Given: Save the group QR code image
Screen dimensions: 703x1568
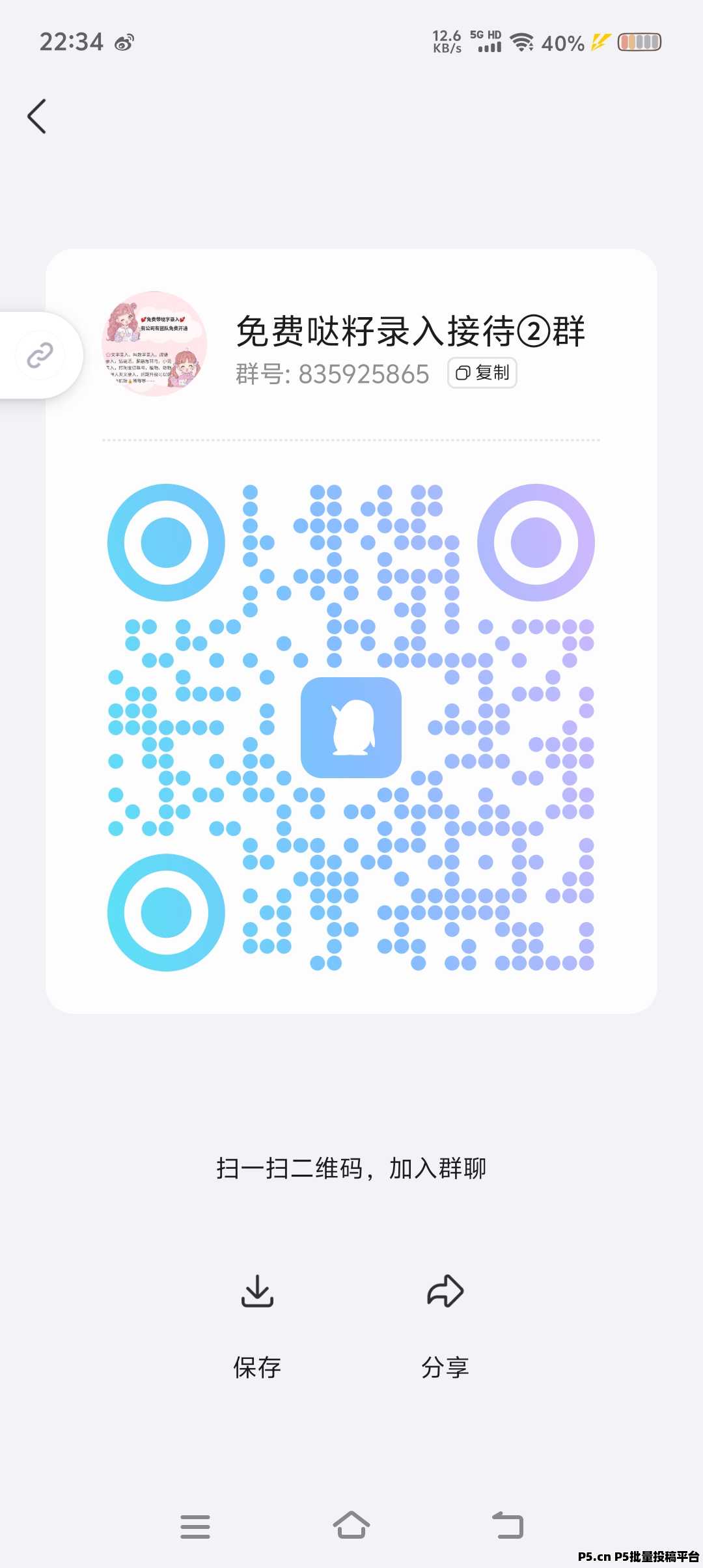Looking at the screenshot, I should (x=257, y=1328).
